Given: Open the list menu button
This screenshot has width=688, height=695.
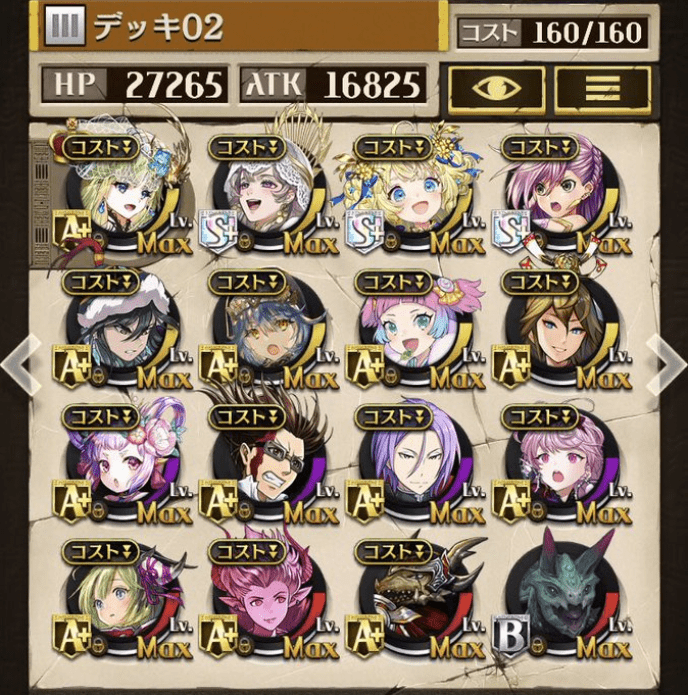Looking at the screenshot, I should tap(602, 89).
